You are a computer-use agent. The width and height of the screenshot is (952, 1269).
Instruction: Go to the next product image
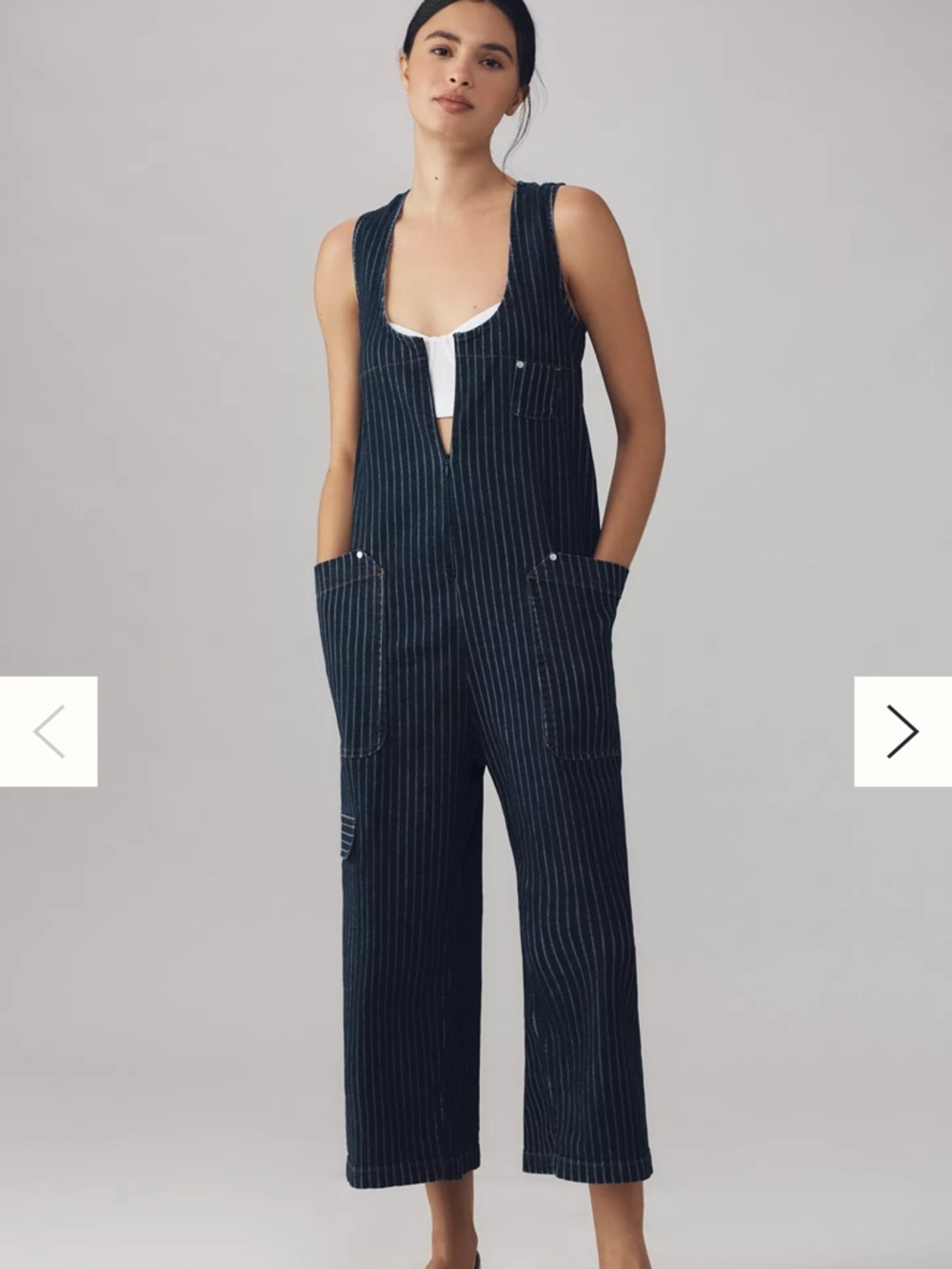902,731
